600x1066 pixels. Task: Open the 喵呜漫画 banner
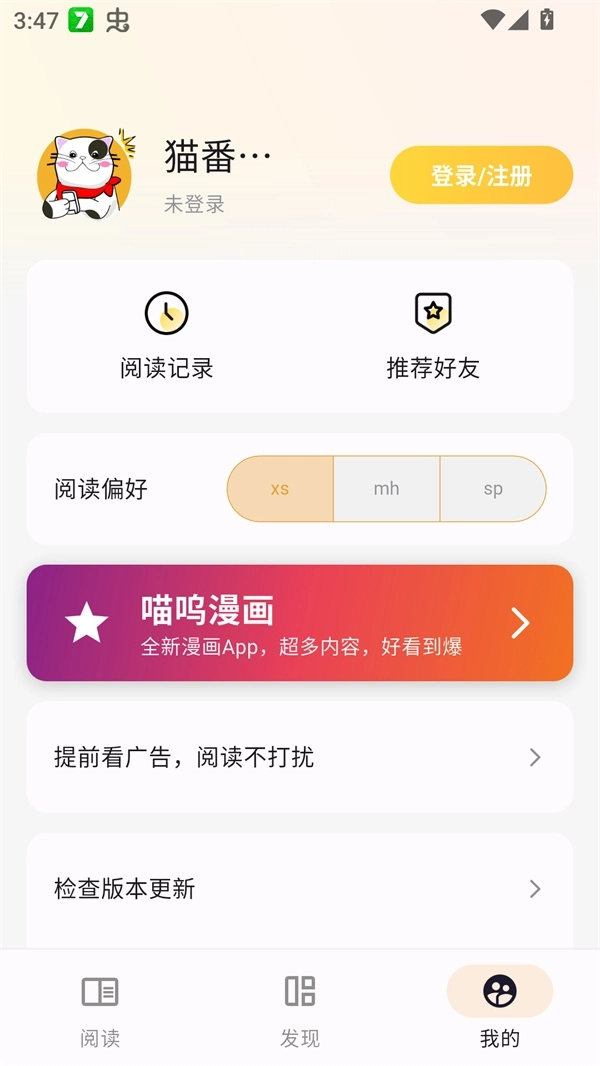300,623
